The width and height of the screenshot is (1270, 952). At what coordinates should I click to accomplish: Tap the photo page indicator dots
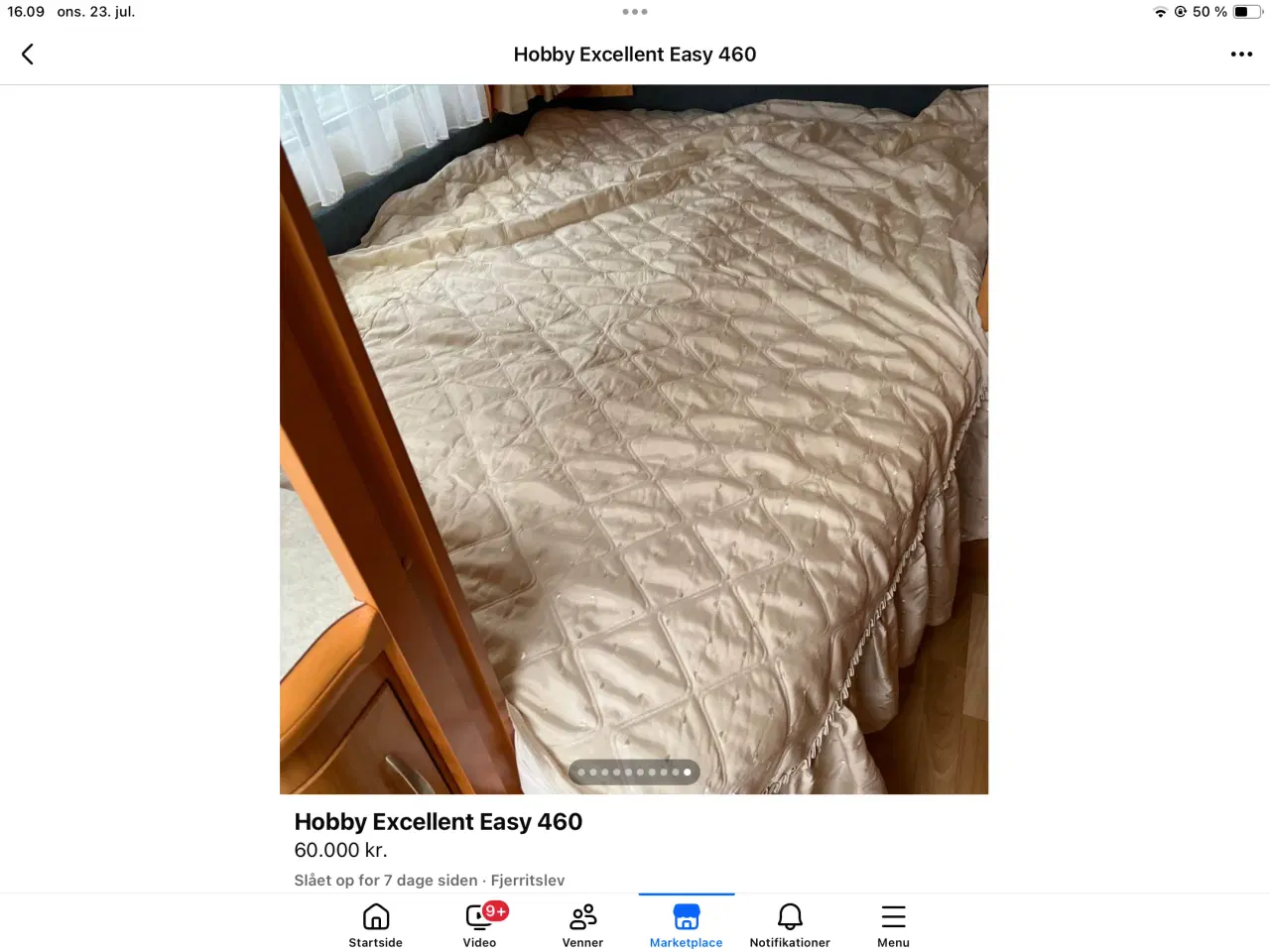634,772
